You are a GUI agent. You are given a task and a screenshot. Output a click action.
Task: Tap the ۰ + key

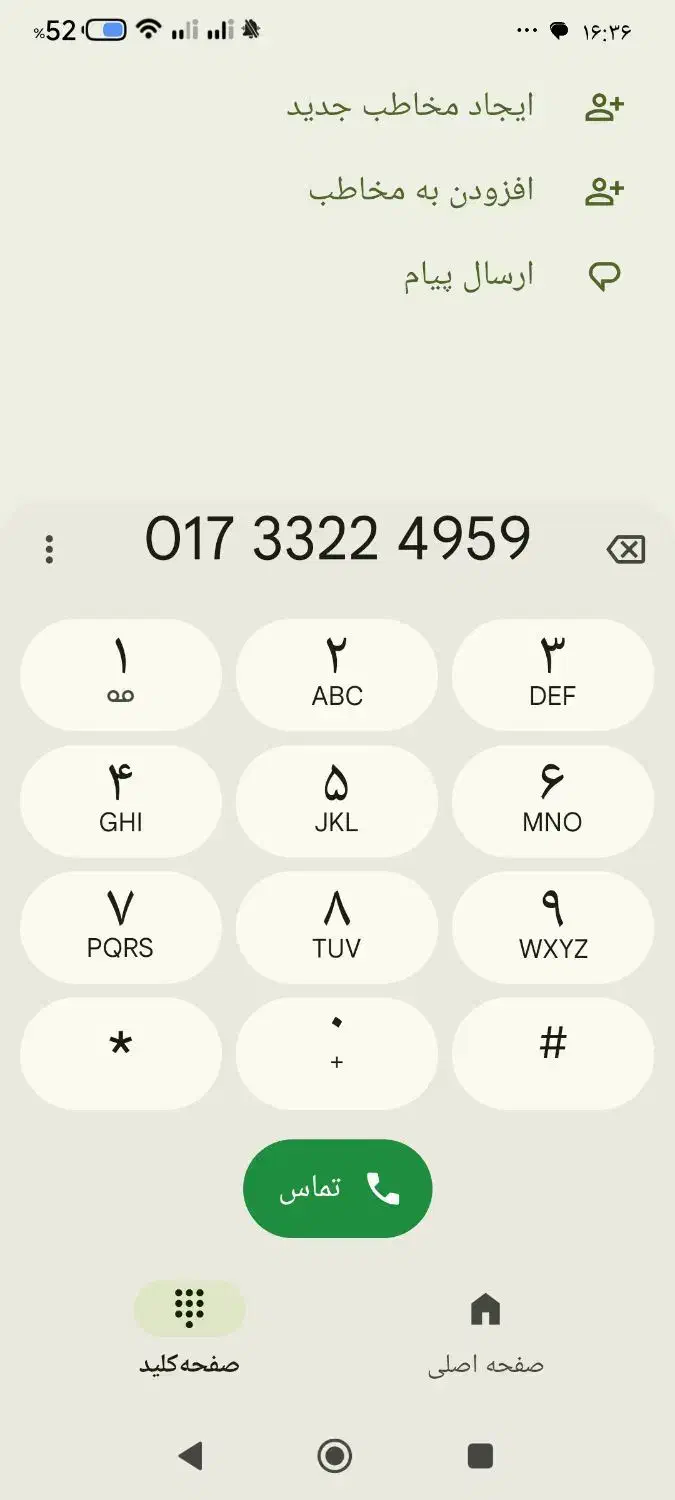[337, 1053]
